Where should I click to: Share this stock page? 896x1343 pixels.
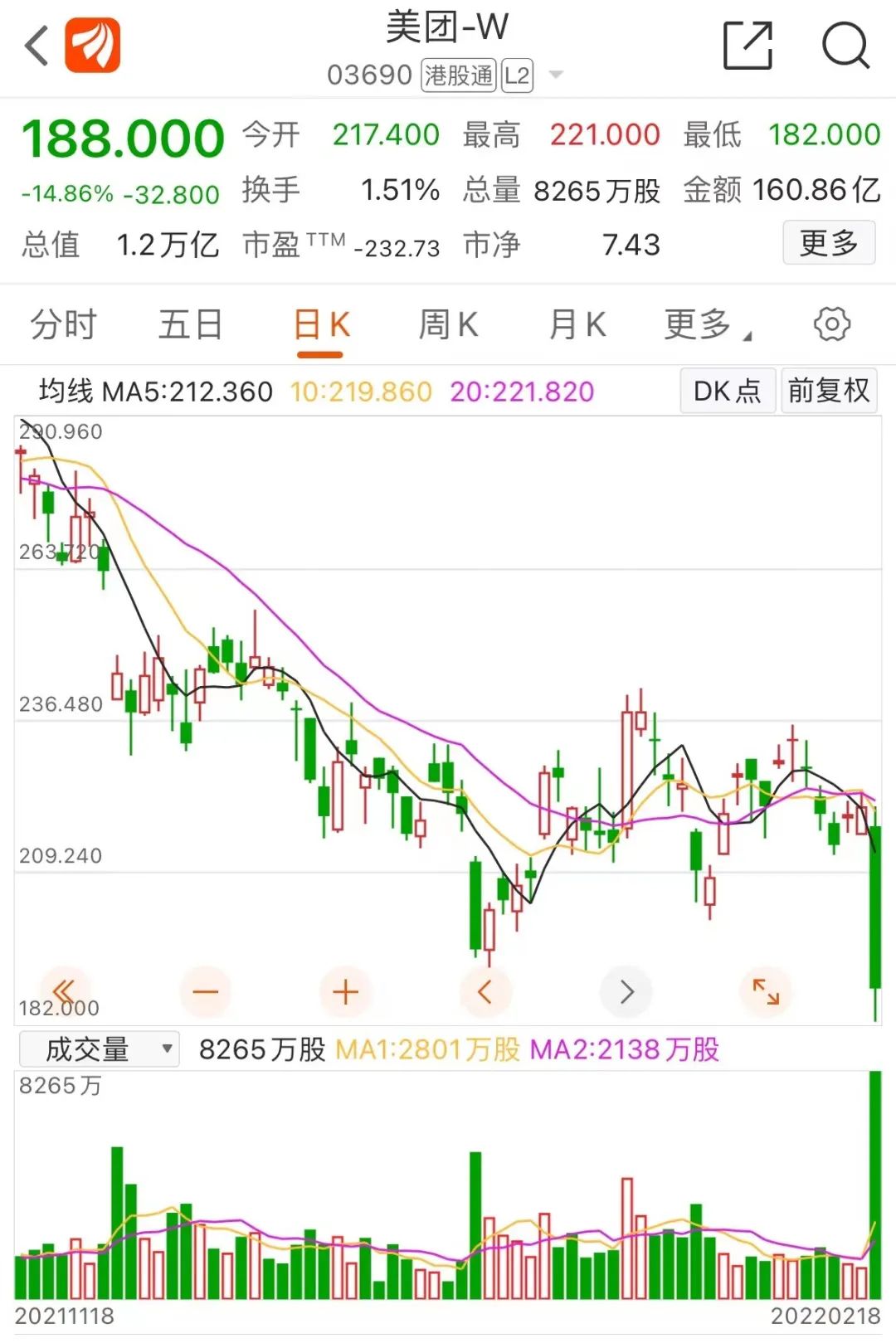[747, 46]
